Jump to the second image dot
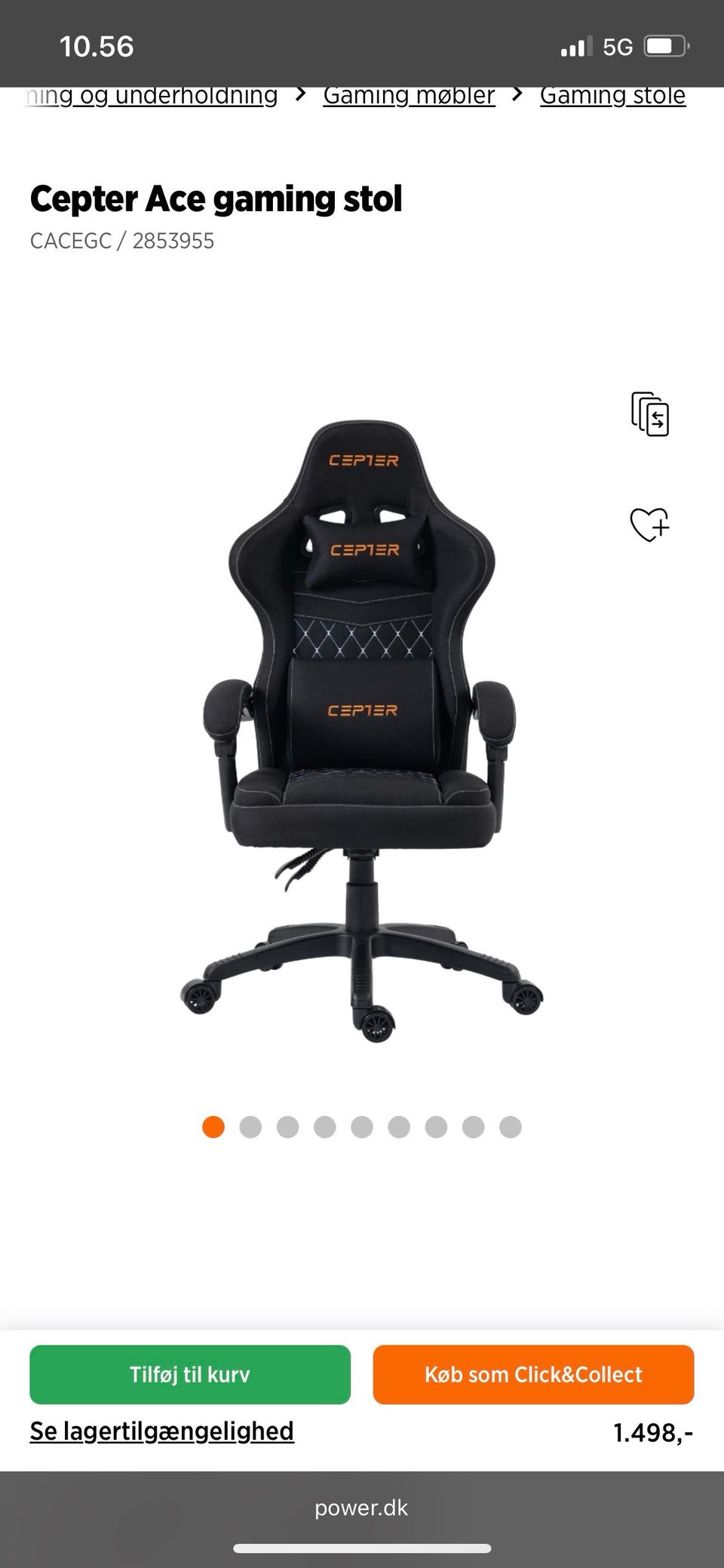This screenshot has width=724, height=1568. [250, 1127]
